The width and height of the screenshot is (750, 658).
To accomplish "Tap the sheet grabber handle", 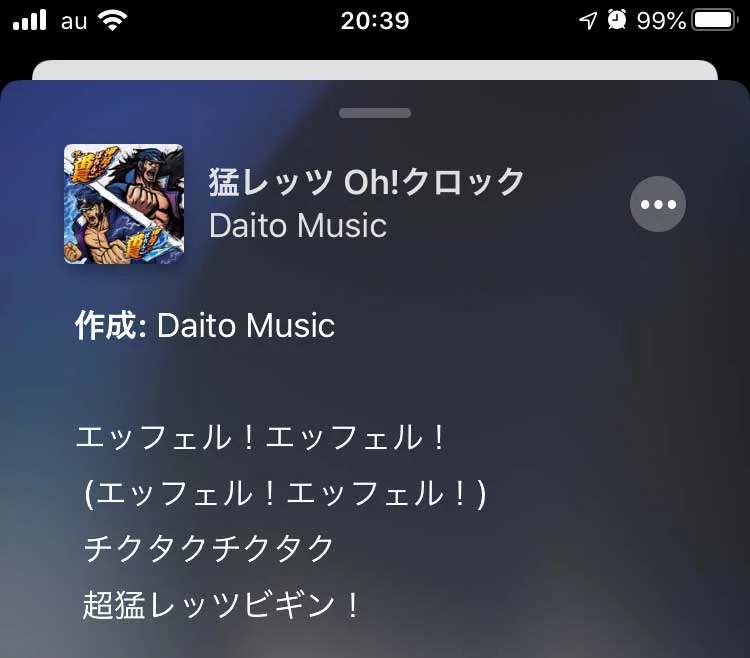I will pyautogui.click(x=375, y=113).
